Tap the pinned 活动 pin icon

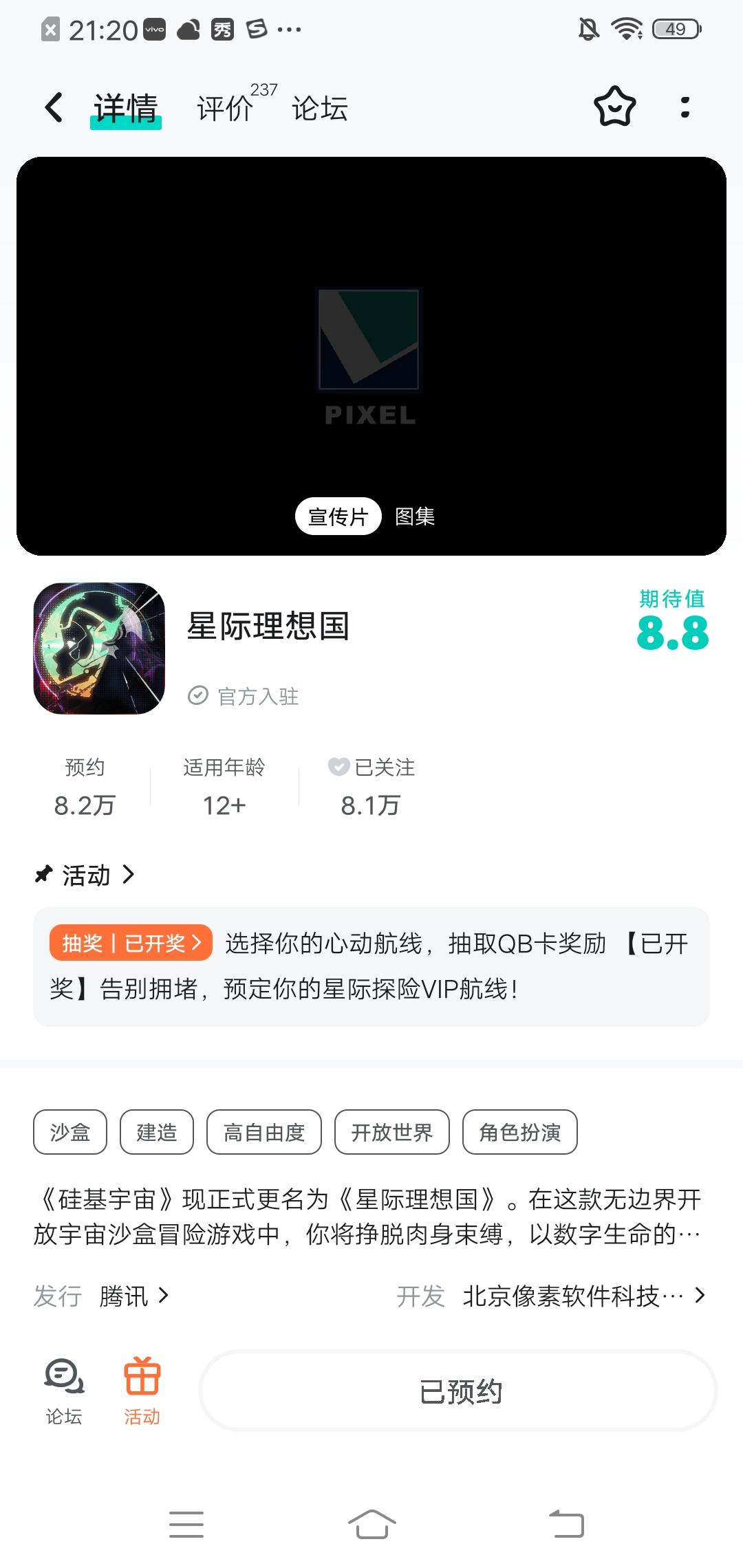pos(43,875)
